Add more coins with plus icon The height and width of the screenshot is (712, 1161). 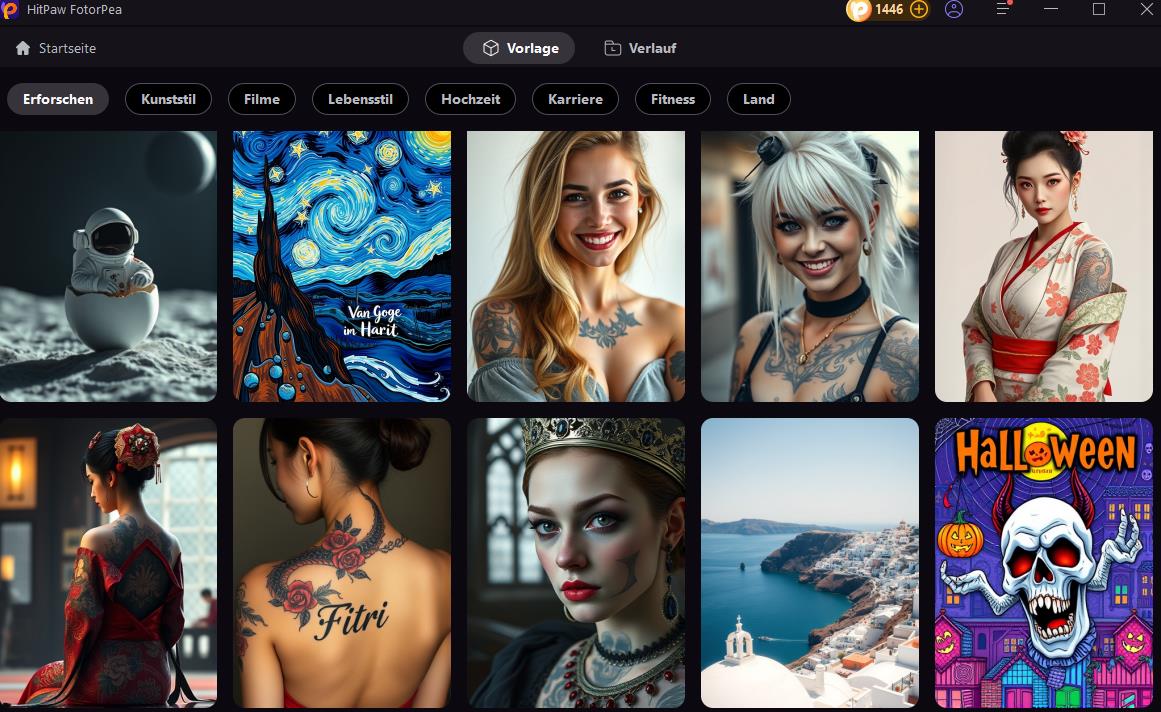[919, 9]
